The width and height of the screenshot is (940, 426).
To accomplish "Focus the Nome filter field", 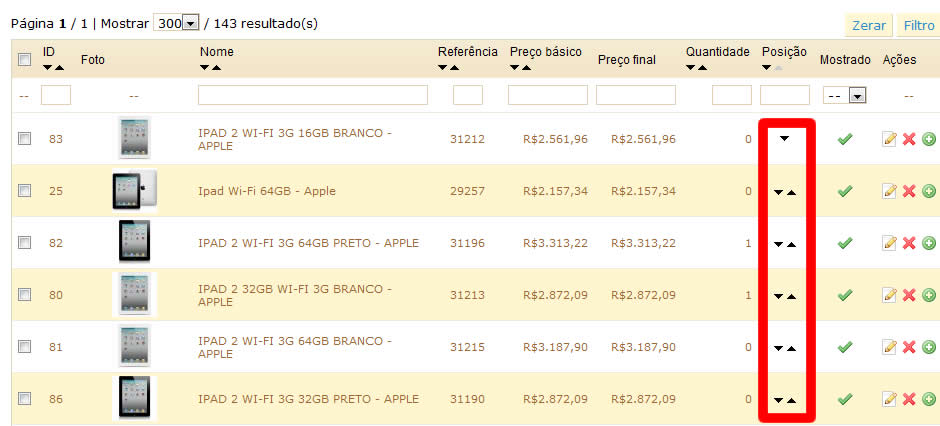I will (312, 95).
